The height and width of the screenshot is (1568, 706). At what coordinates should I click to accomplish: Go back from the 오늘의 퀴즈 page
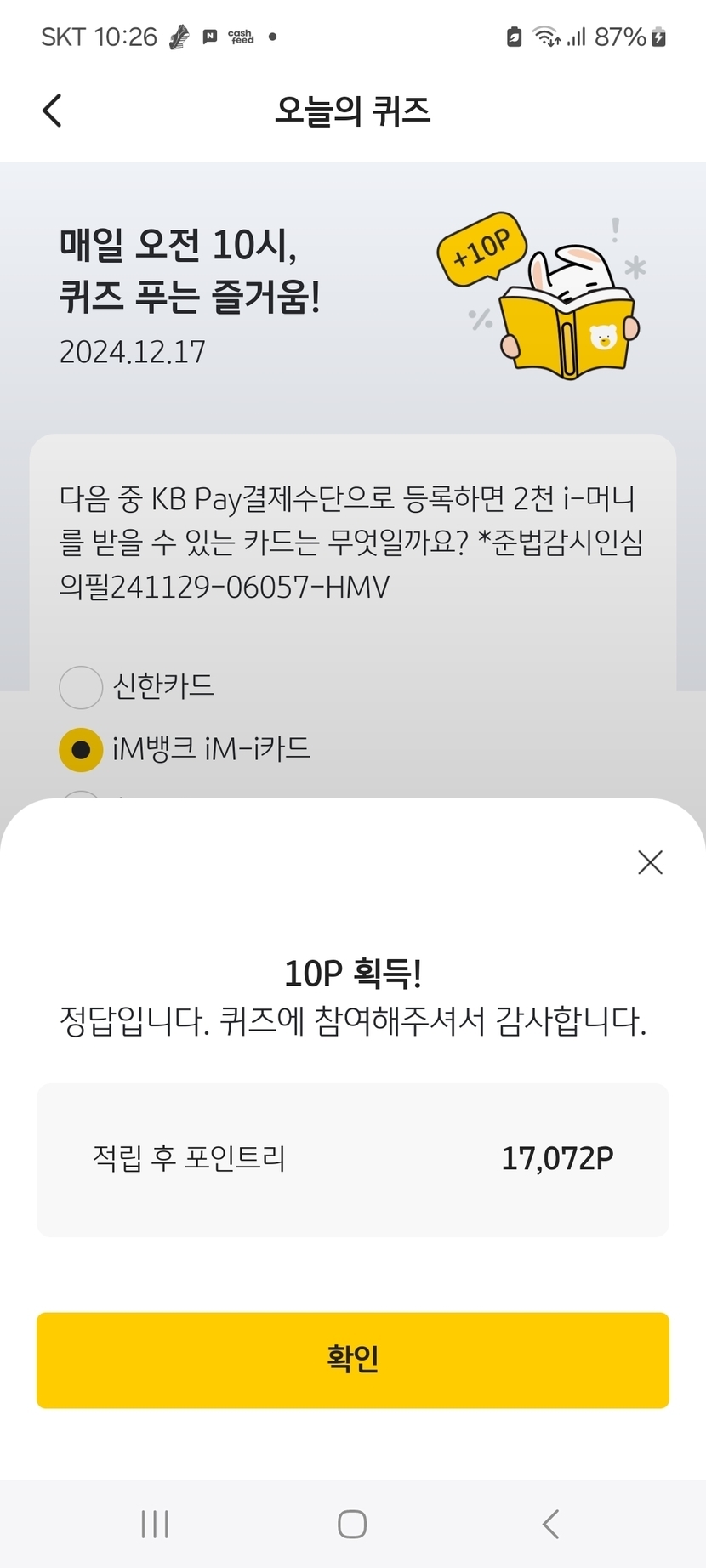click(53, 111)
